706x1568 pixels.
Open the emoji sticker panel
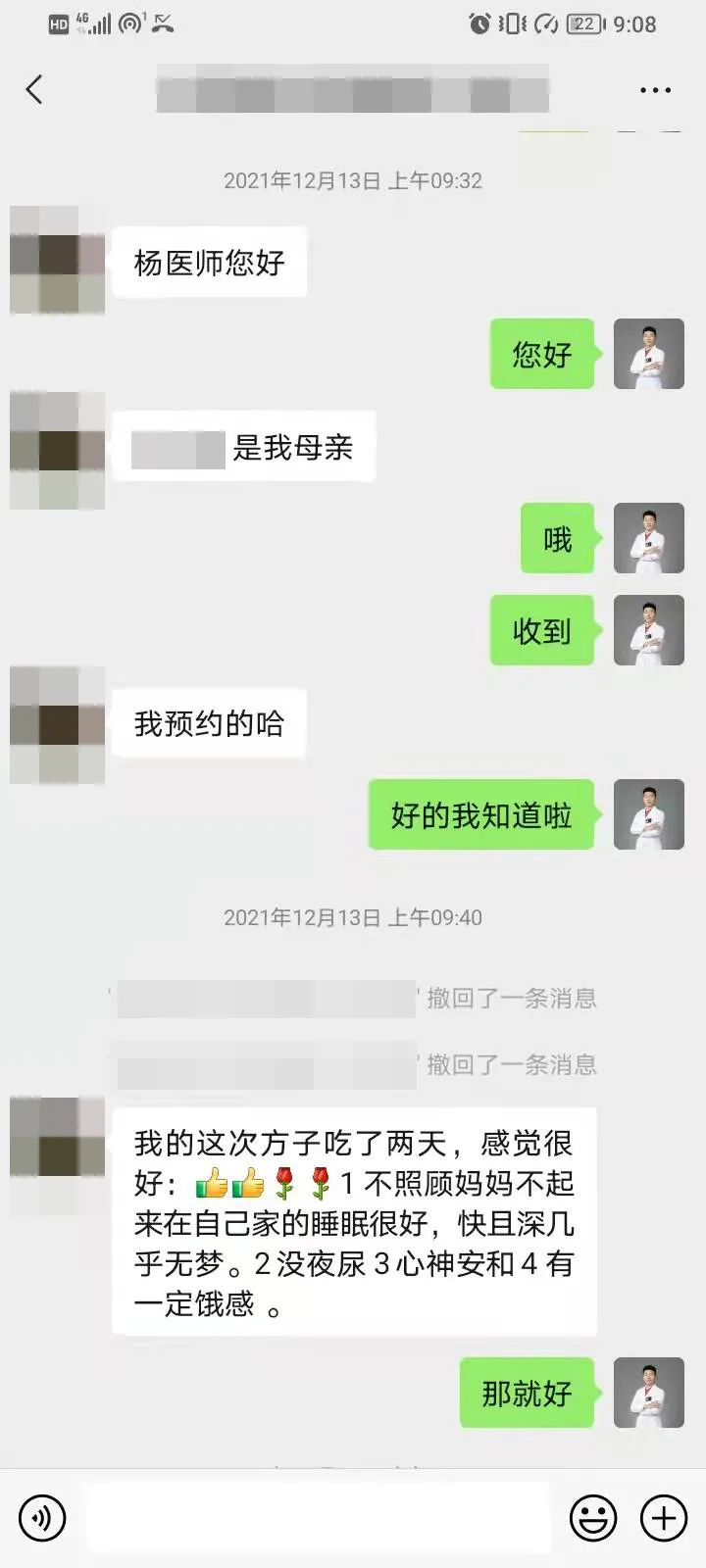(x=593, y=1518)
